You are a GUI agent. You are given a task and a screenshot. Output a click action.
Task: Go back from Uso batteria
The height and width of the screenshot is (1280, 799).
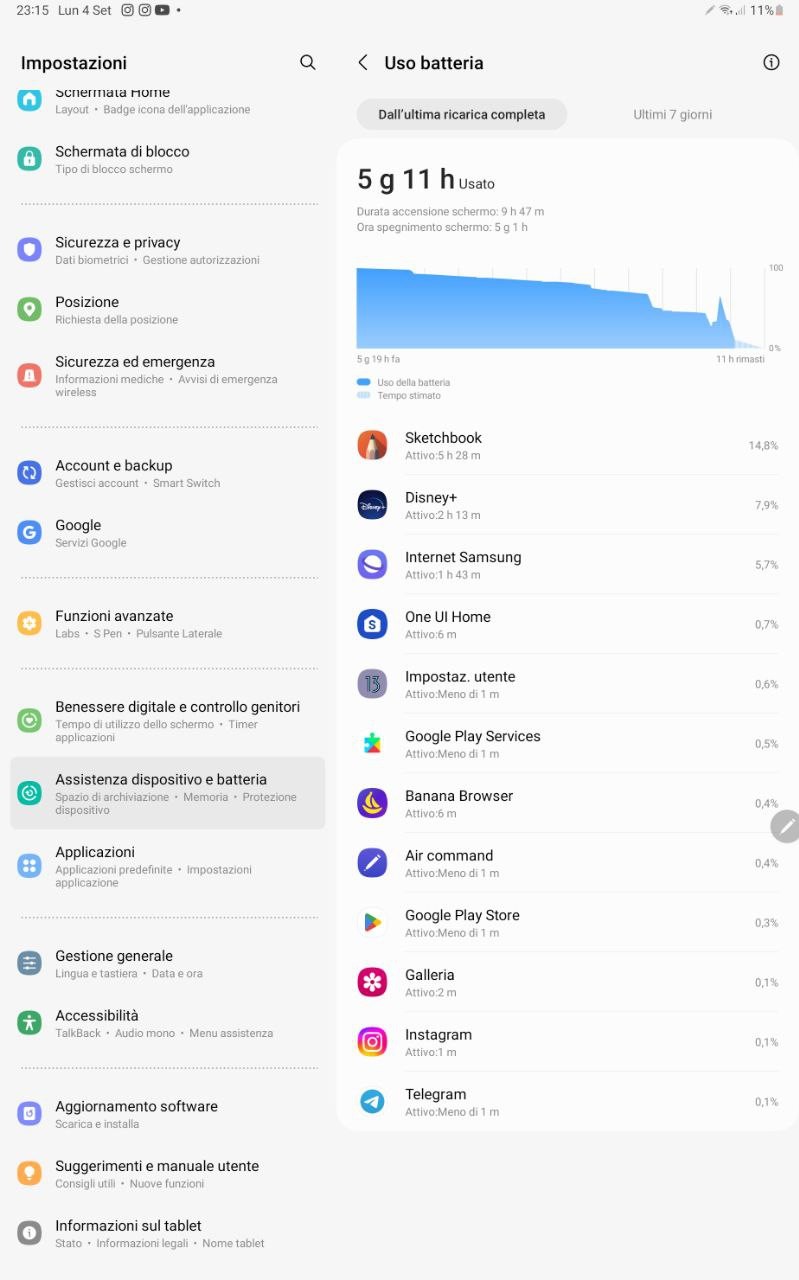click(x=363, y=62)
